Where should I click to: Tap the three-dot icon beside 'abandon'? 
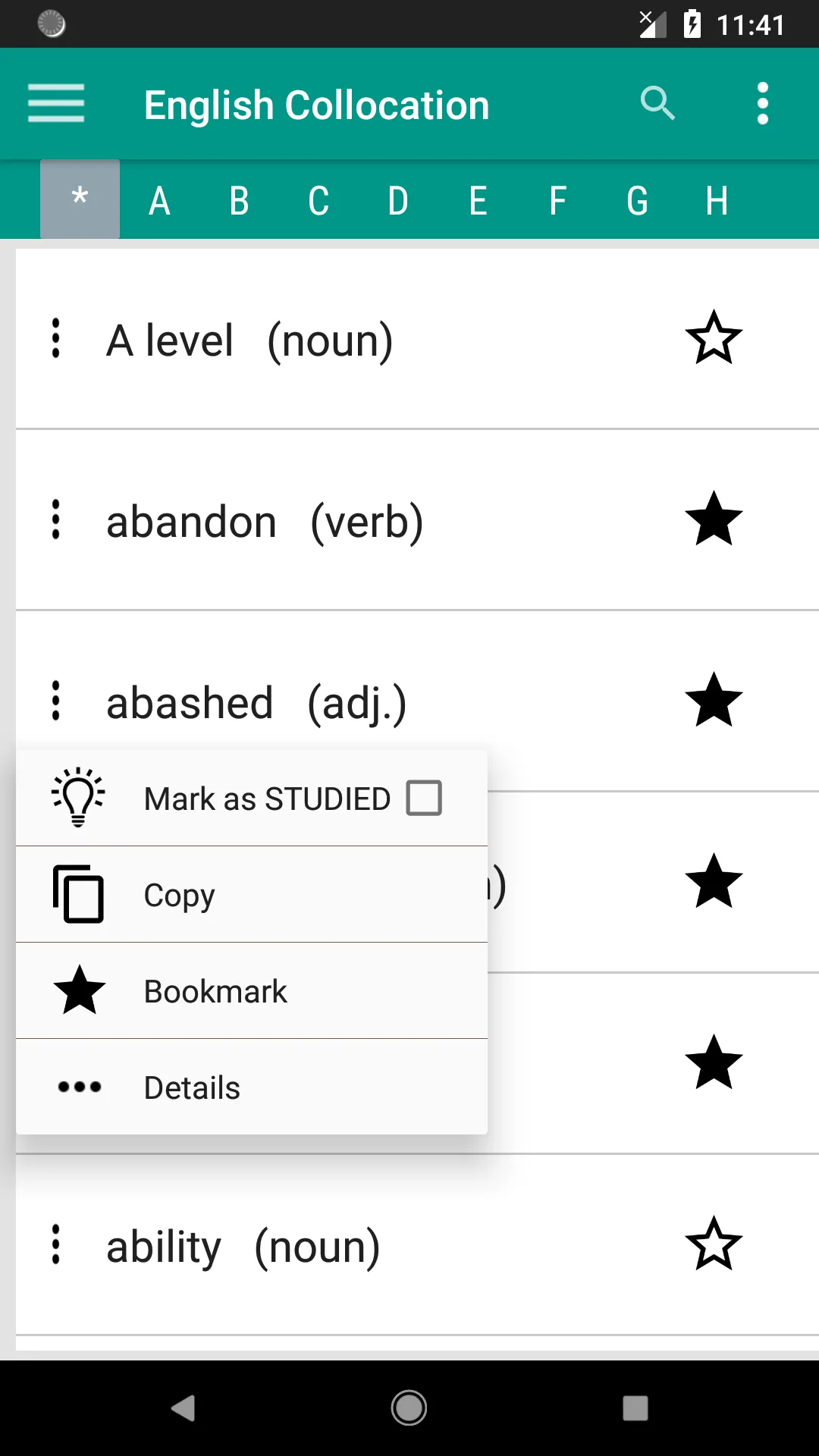[x=55, y=520]
